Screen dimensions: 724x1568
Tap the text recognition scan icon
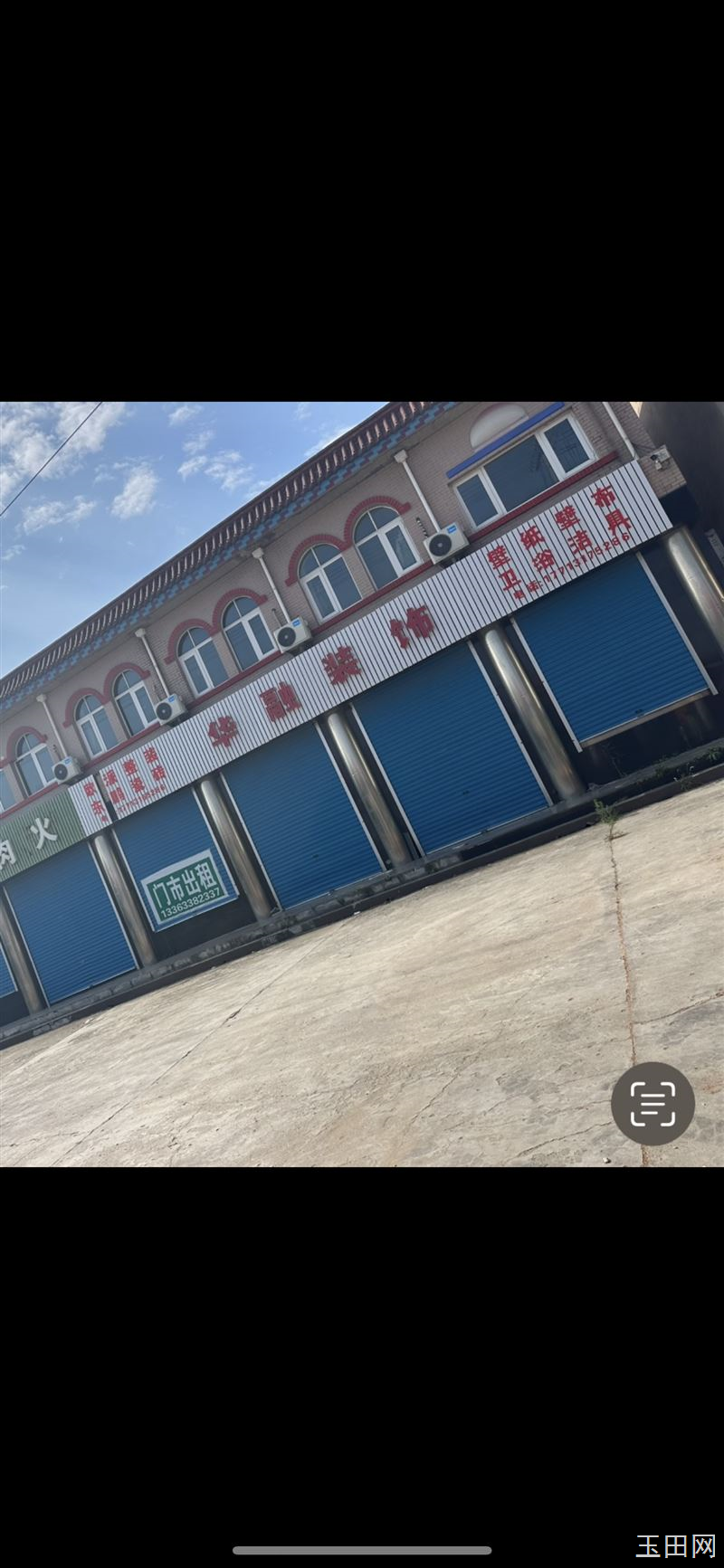pos(653,1103)
